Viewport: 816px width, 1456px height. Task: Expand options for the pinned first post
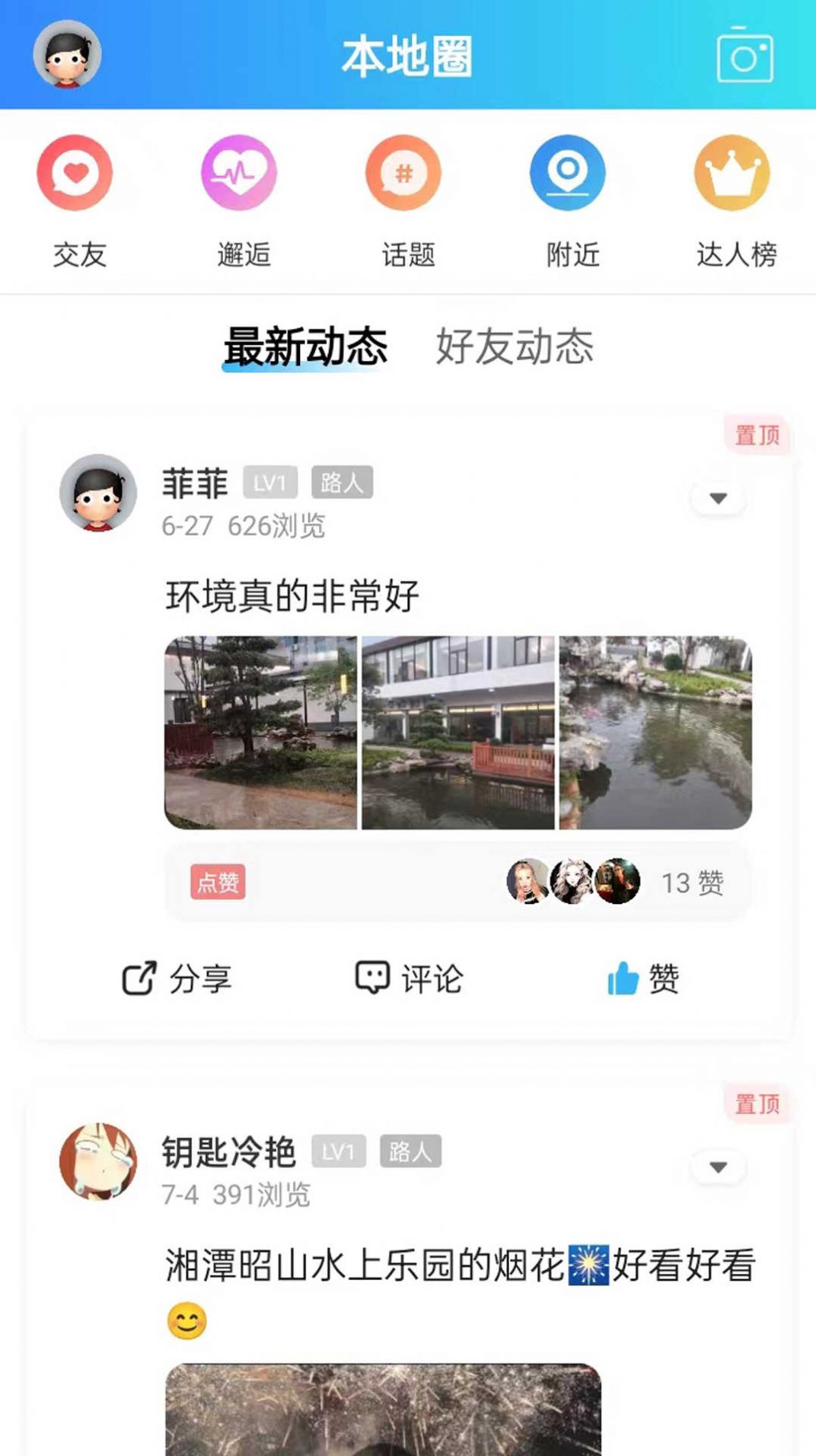pos(716,499)
